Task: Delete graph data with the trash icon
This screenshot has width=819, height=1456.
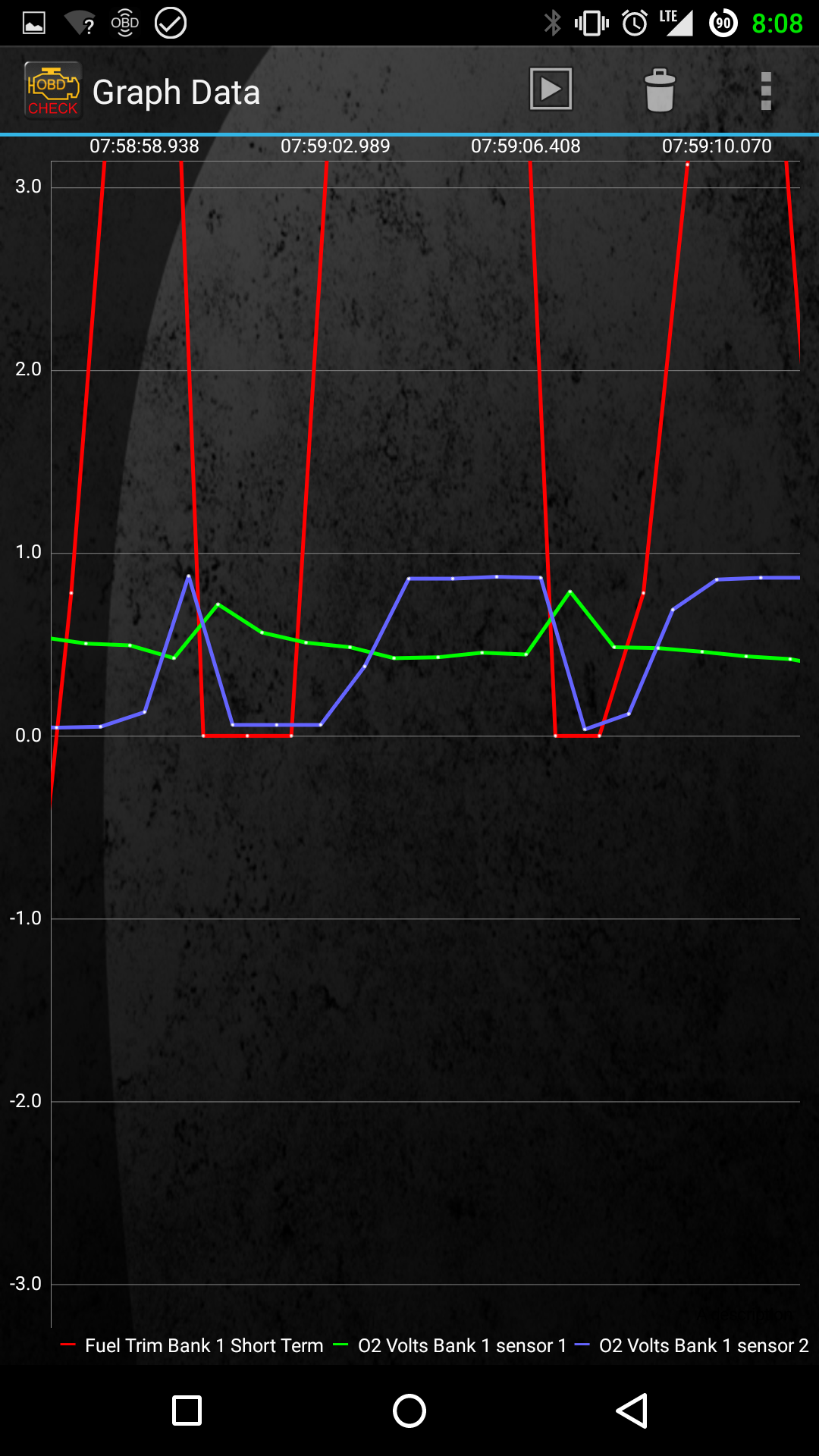Action: point(659,91)
